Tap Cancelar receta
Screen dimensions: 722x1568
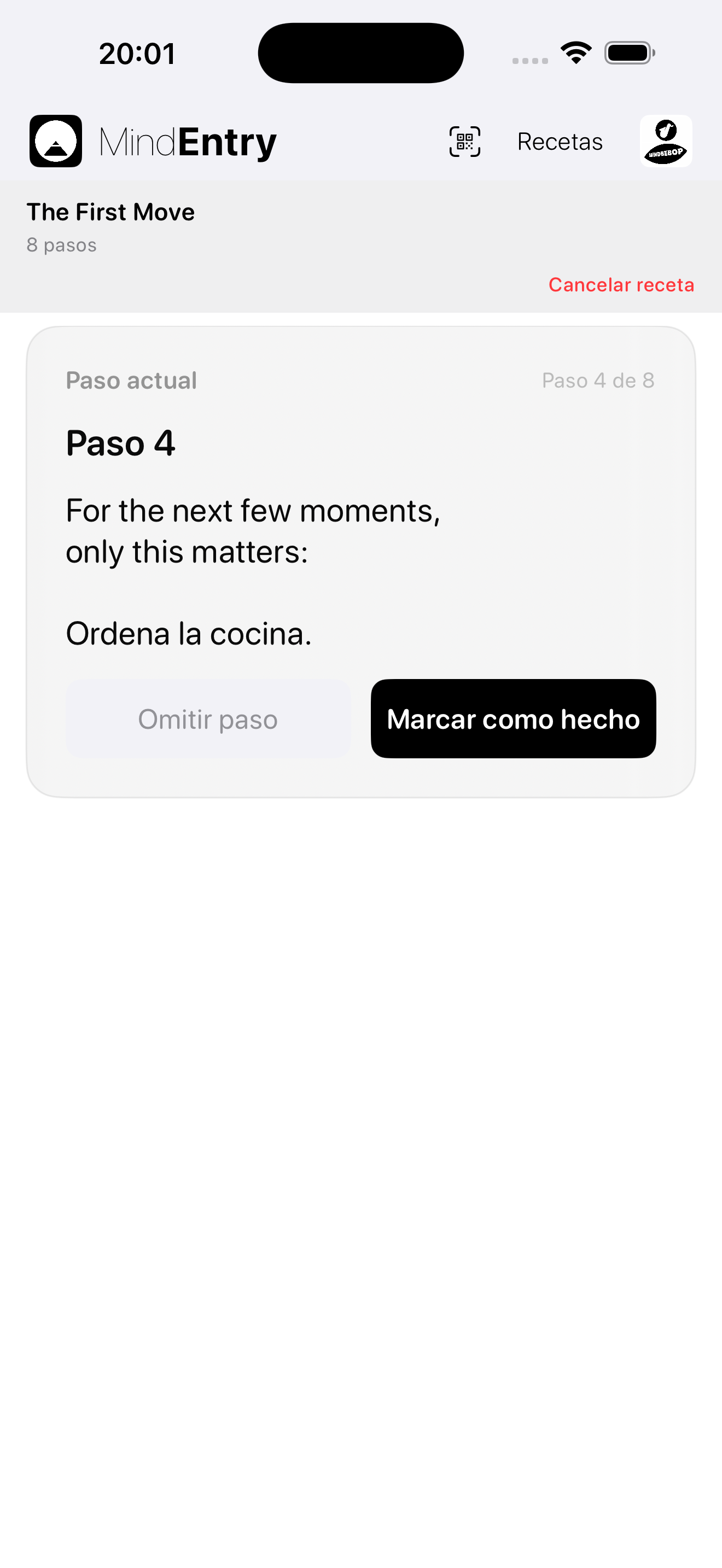tap(621, 284)
